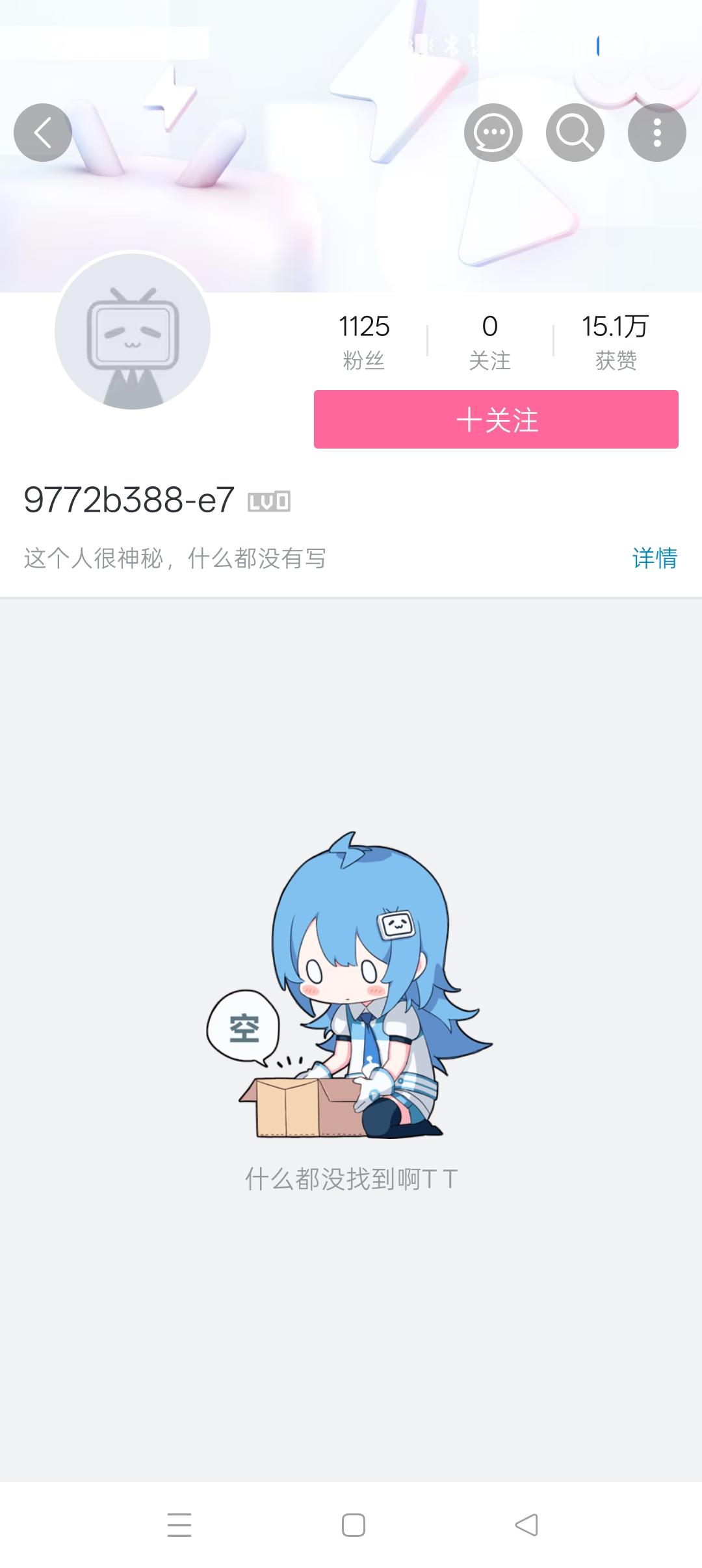702x1568 pixels.
Task: Go back using the top-left arrow
Action: (x=43, y=133)
